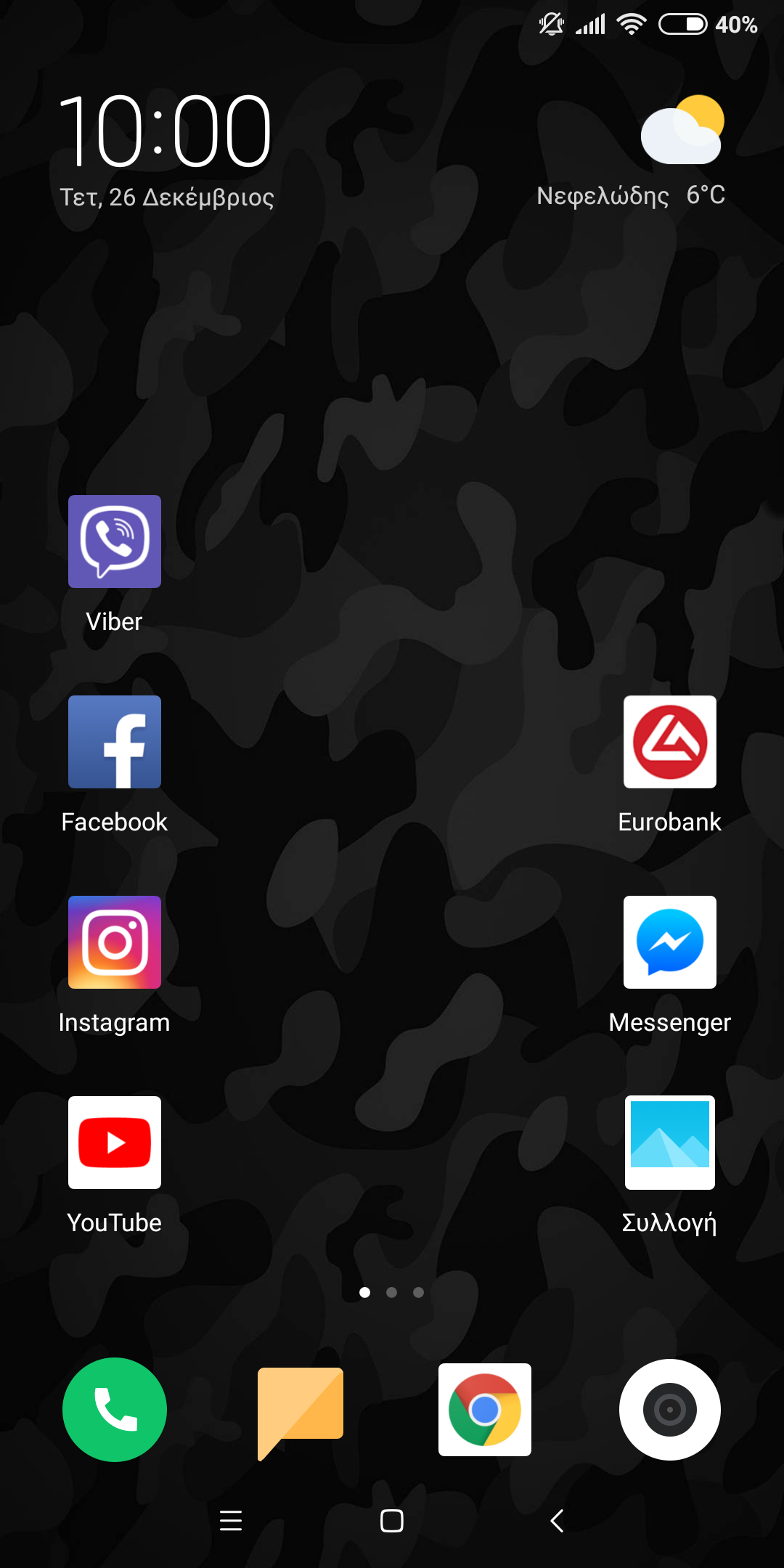Open the green phone dialer
Viewport: 784px width, 1568px height.
pyautogui.click(x=115, y=1410)
